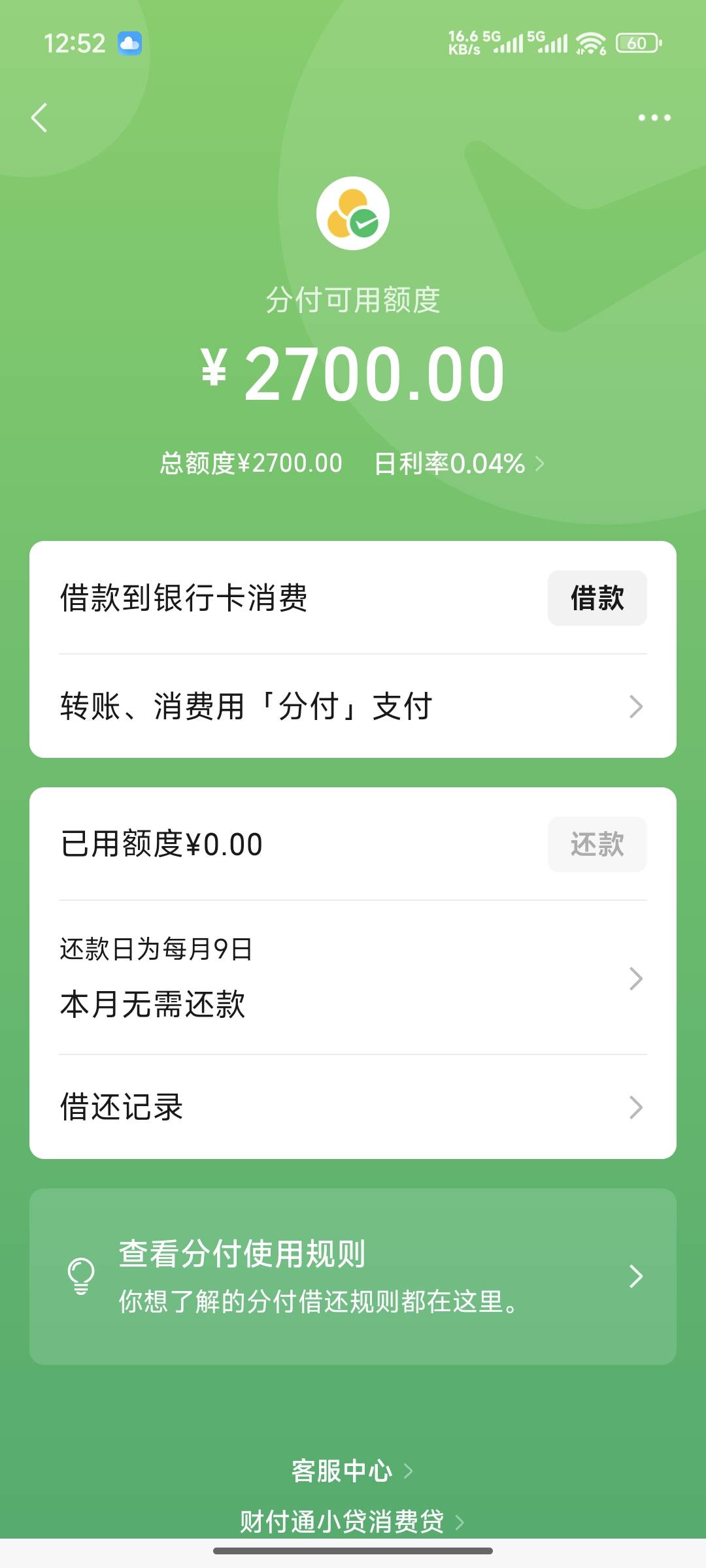706x1568 pixels.
Task: Open 查看分付使用规则 card
Action: 353,1276
